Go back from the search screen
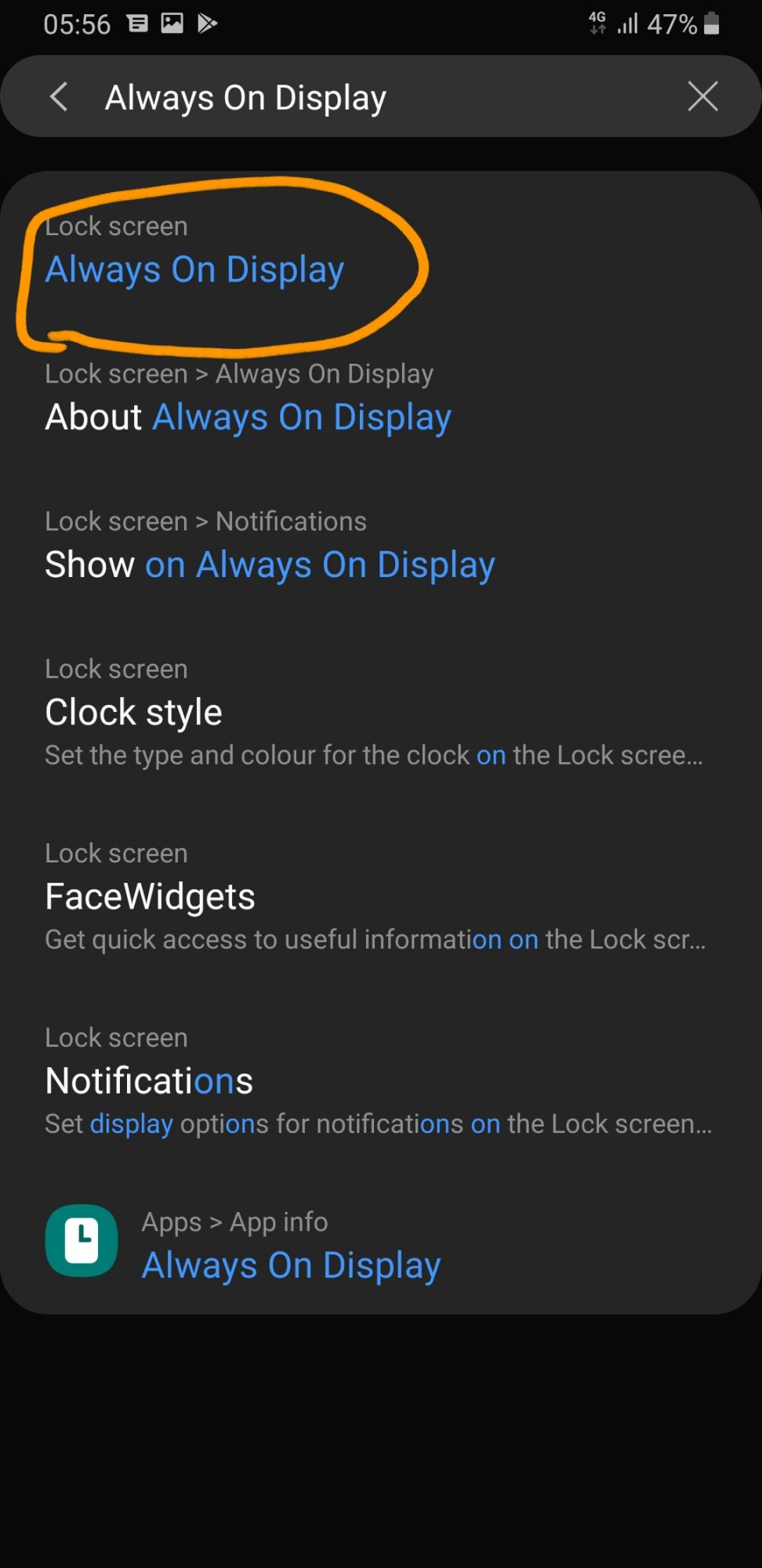Viewport: 762px width, 1568px height. 59,97
